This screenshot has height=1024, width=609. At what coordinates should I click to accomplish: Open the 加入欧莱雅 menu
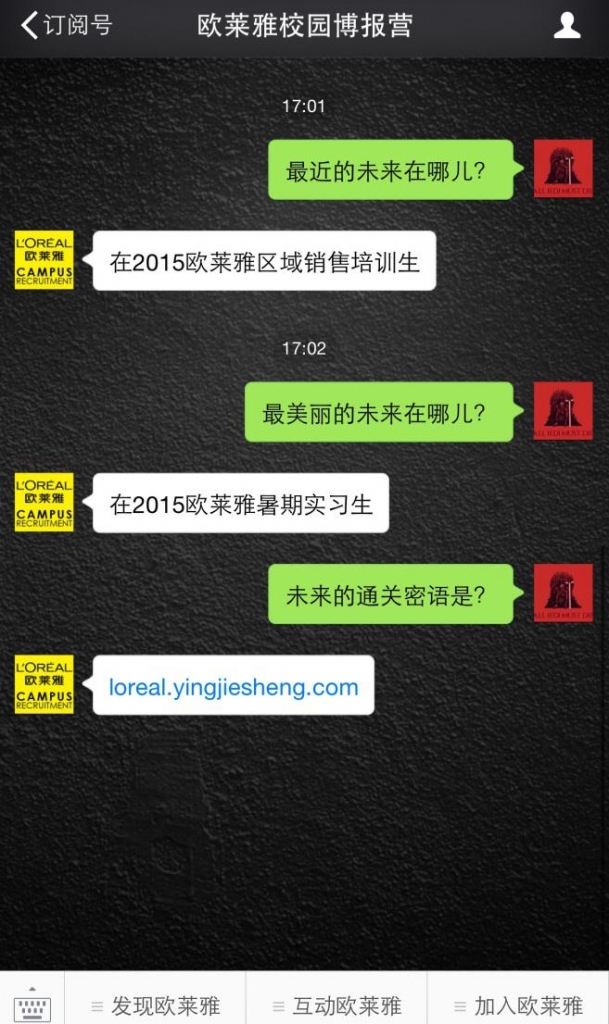point(518,1004)
